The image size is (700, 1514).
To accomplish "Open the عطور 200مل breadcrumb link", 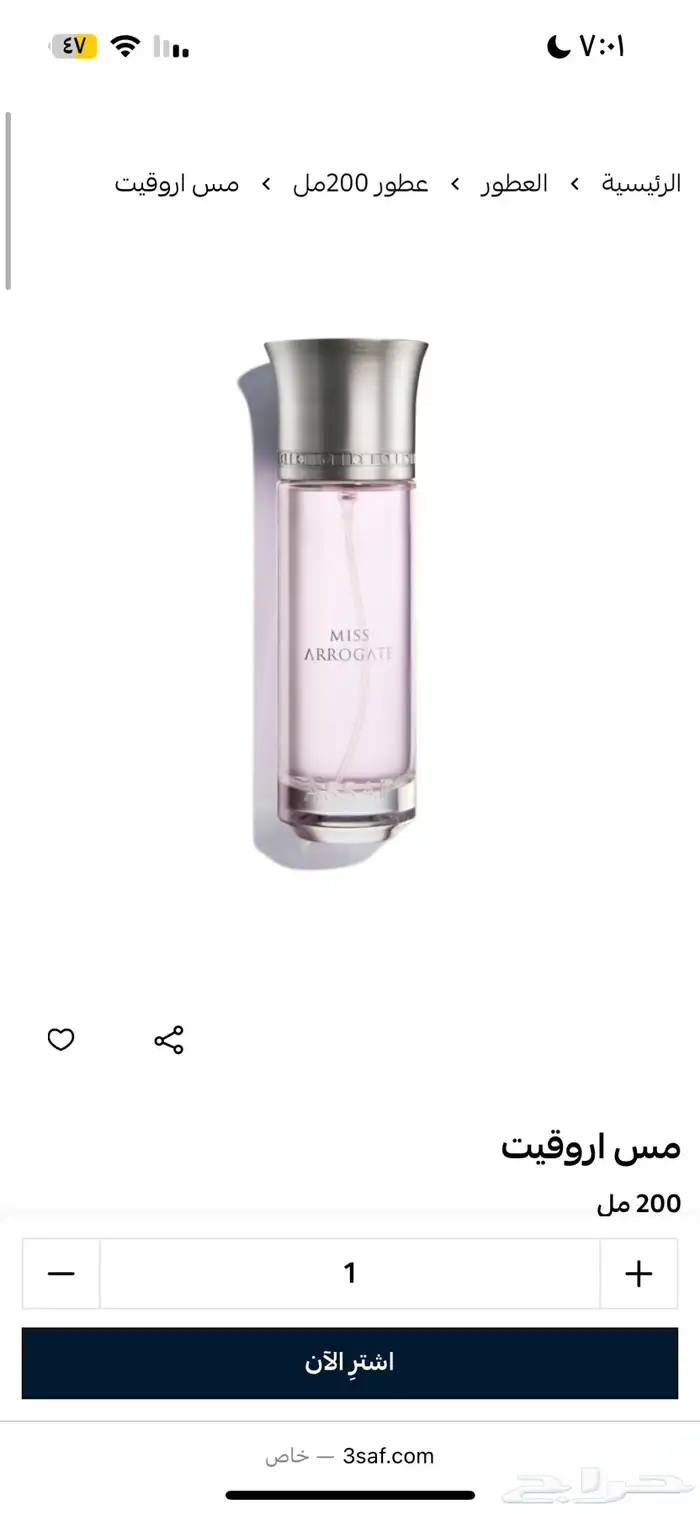I will [x=361, y=184].
